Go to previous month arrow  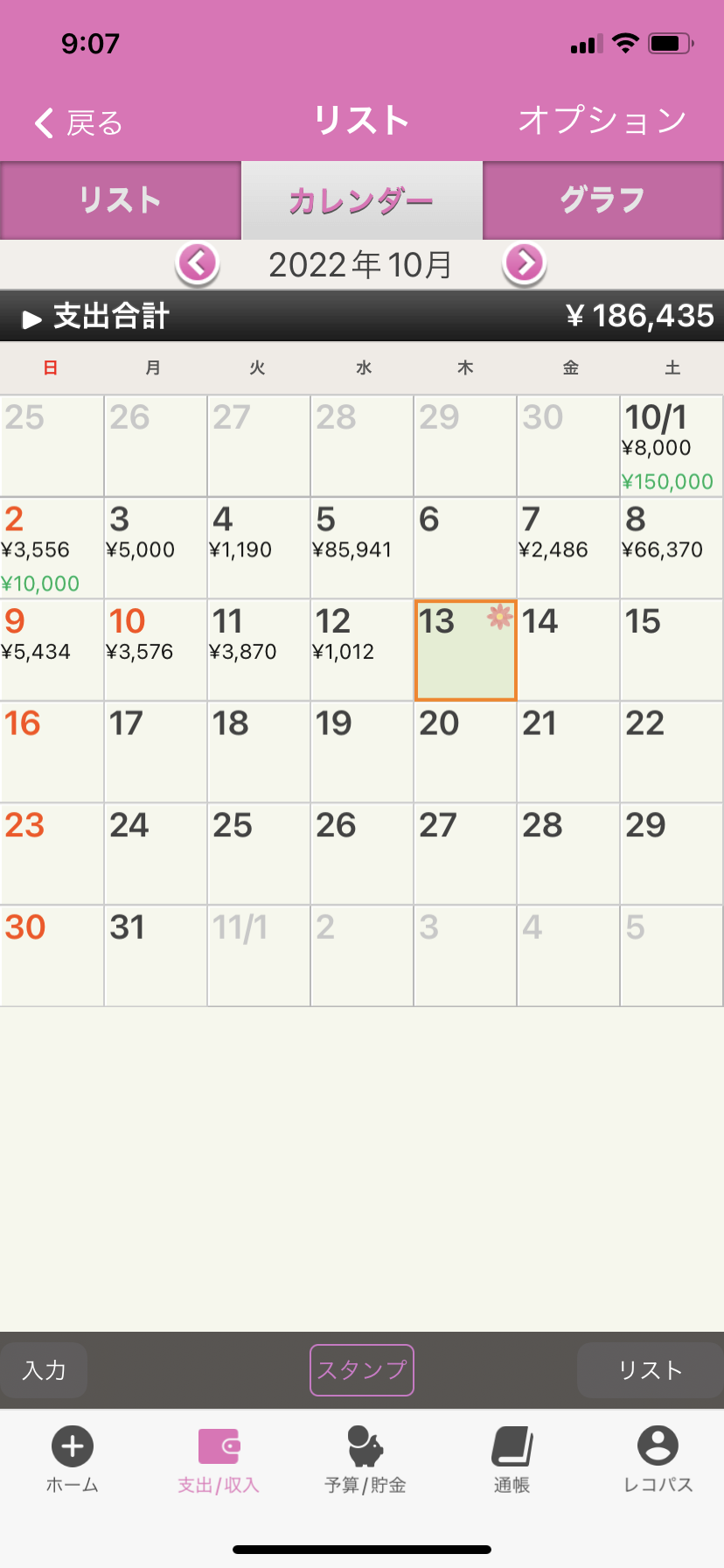(x=198, y=262)
